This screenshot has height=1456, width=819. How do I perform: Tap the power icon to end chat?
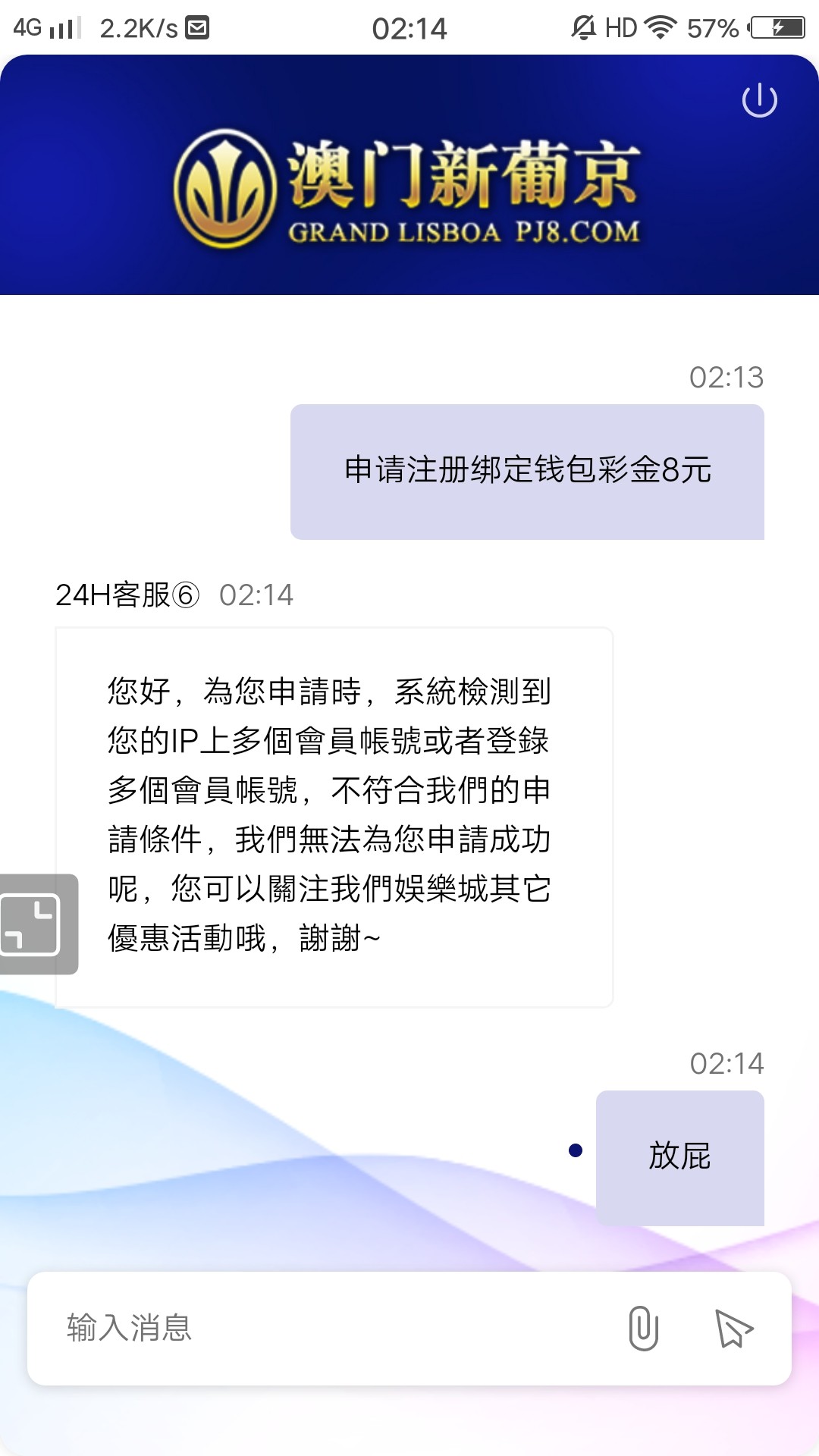click(759, 101)
